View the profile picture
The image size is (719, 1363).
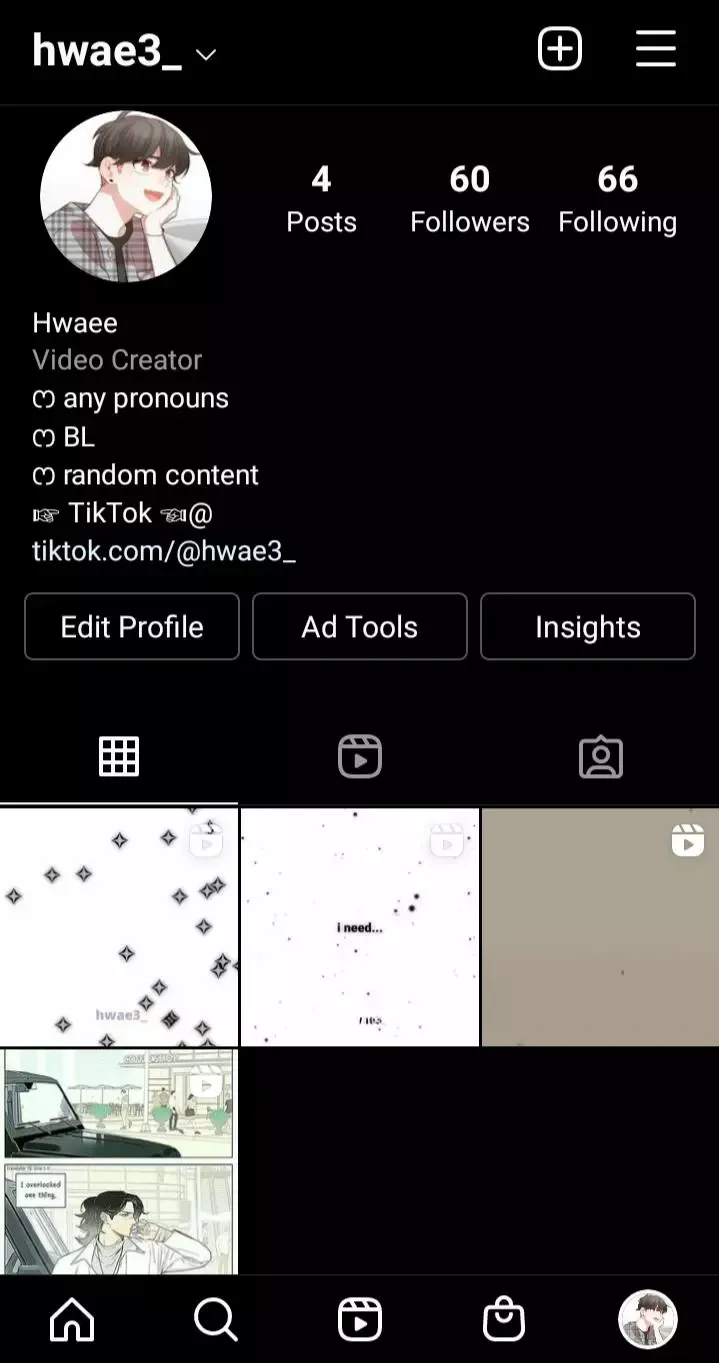[126, 196]
